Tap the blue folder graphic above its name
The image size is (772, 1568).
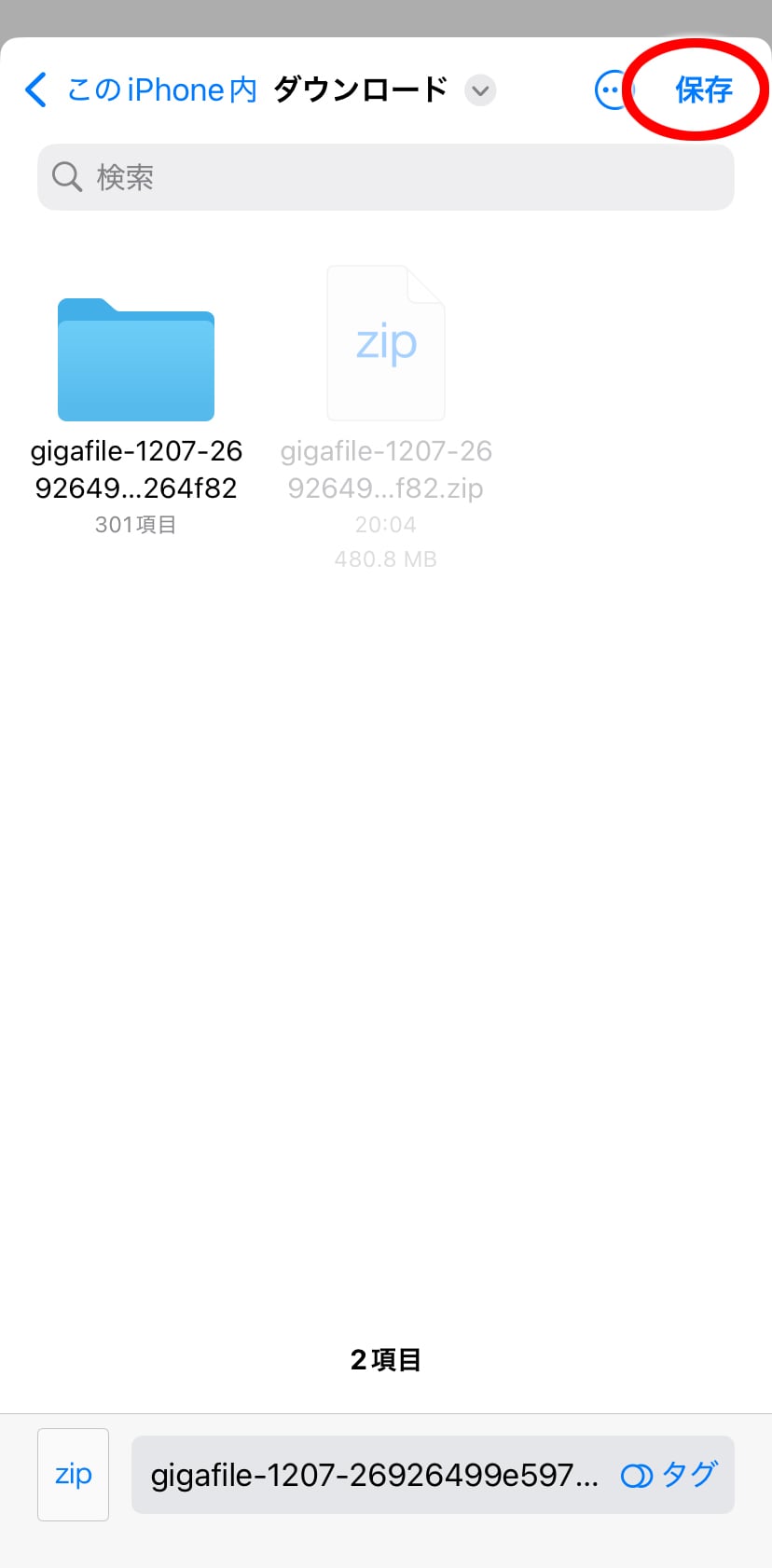pyautogui.click(x=135, y=360)
